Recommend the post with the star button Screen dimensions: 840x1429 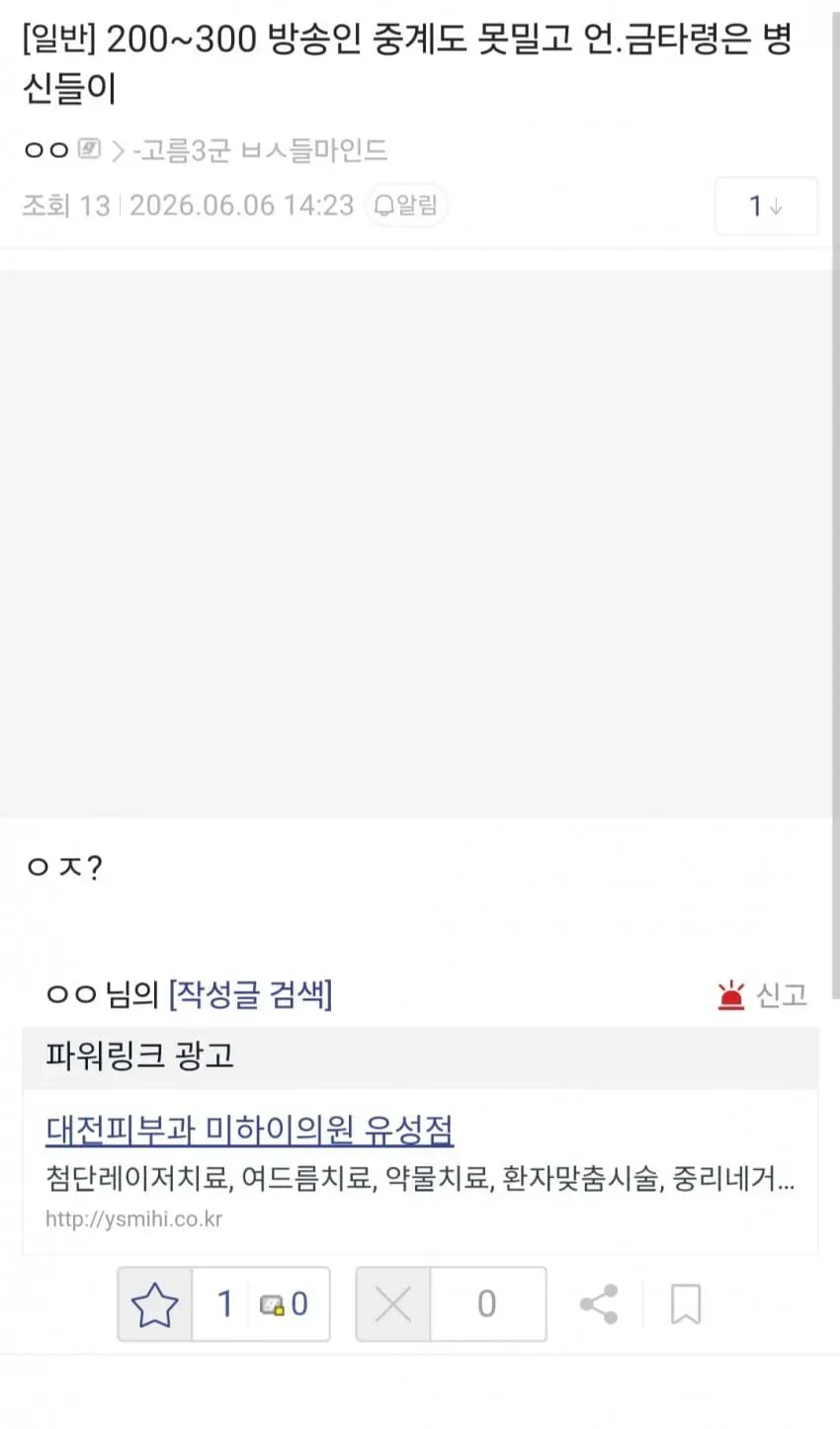pos(155,1304)
